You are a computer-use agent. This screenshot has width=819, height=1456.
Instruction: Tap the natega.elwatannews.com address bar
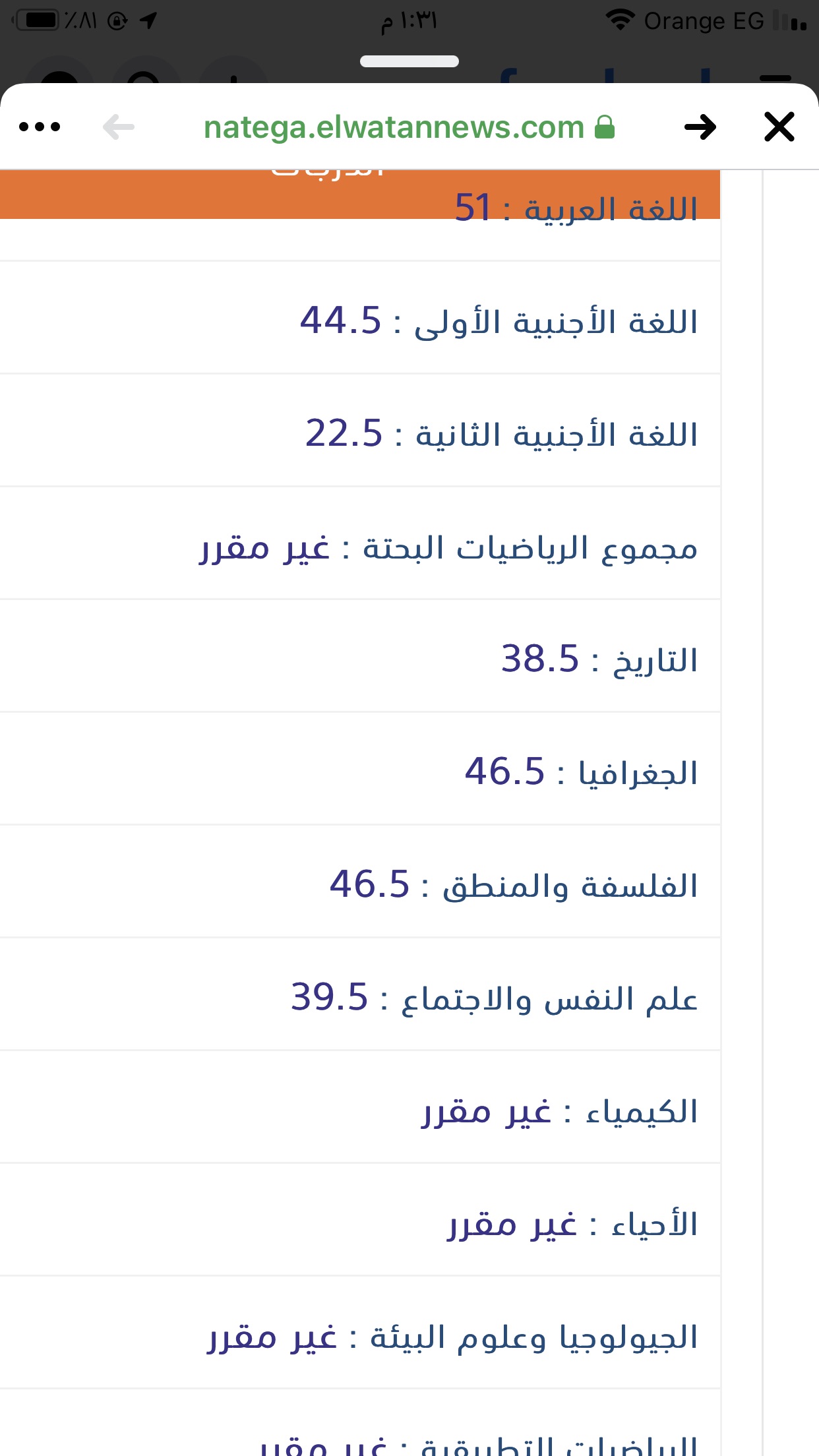click(x=409, y=127)
